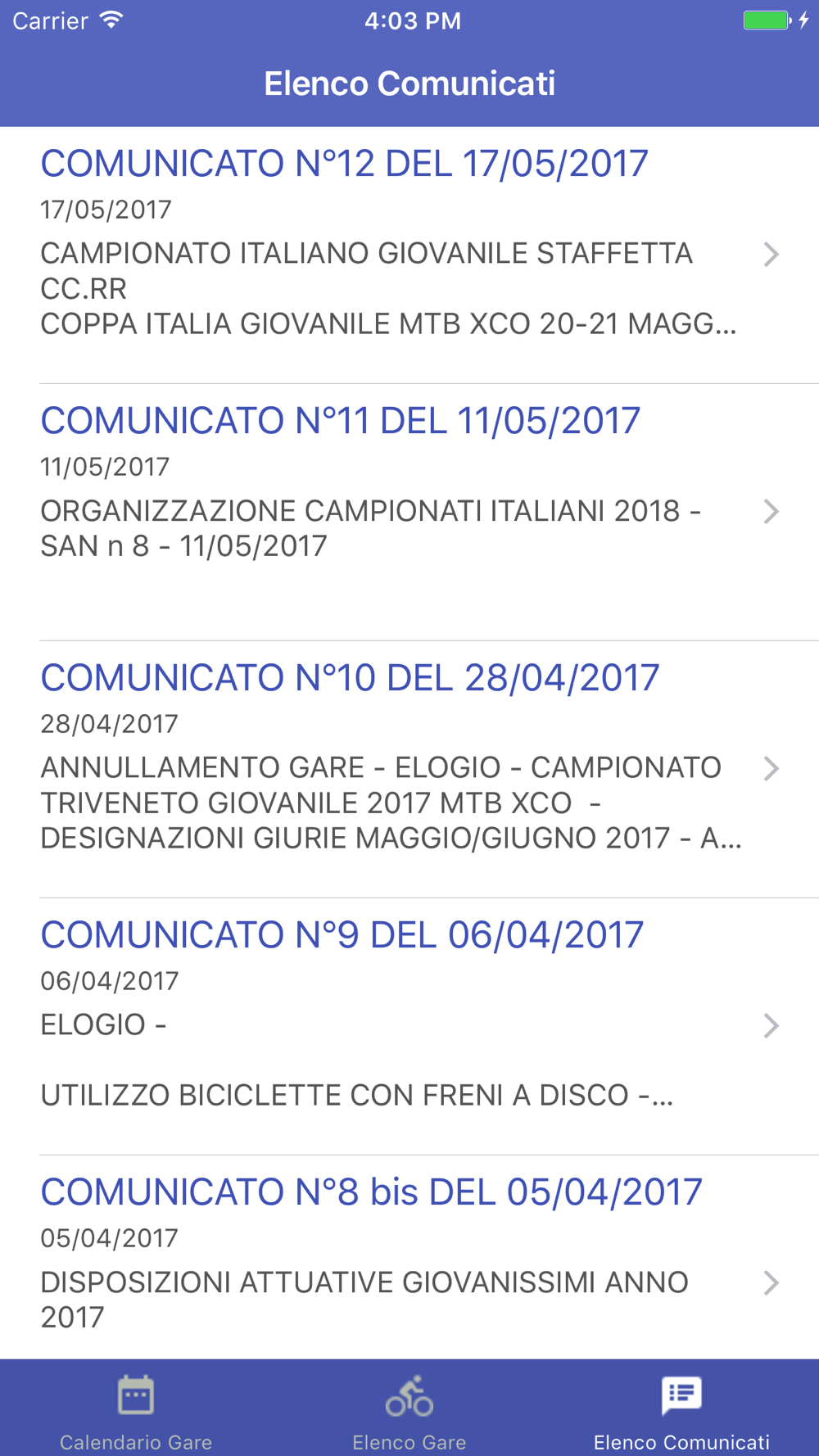
Task: Switch to the Elenco Gare tab
Action: [x=409, y=1409]
